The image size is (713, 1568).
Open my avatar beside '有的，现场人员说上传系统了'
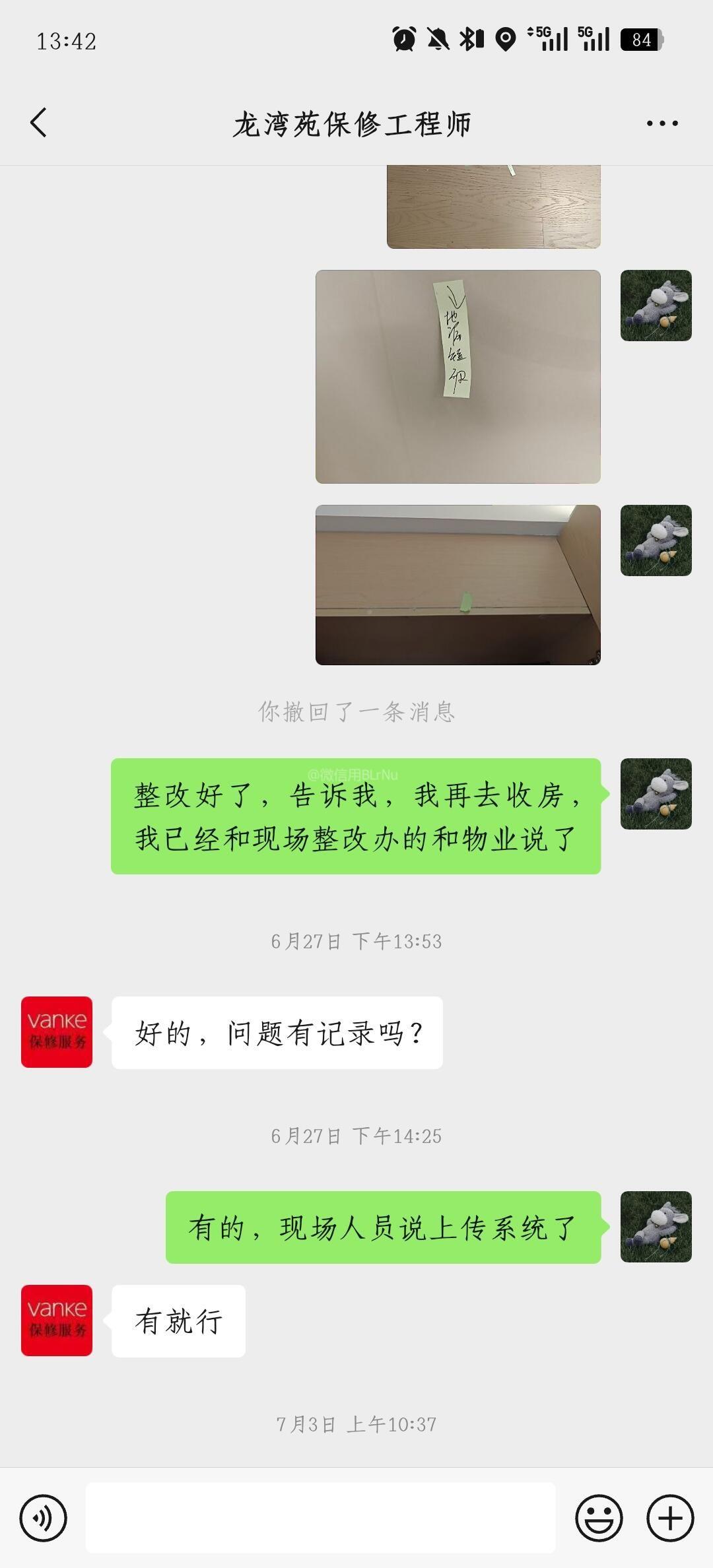click(656, 1227)
